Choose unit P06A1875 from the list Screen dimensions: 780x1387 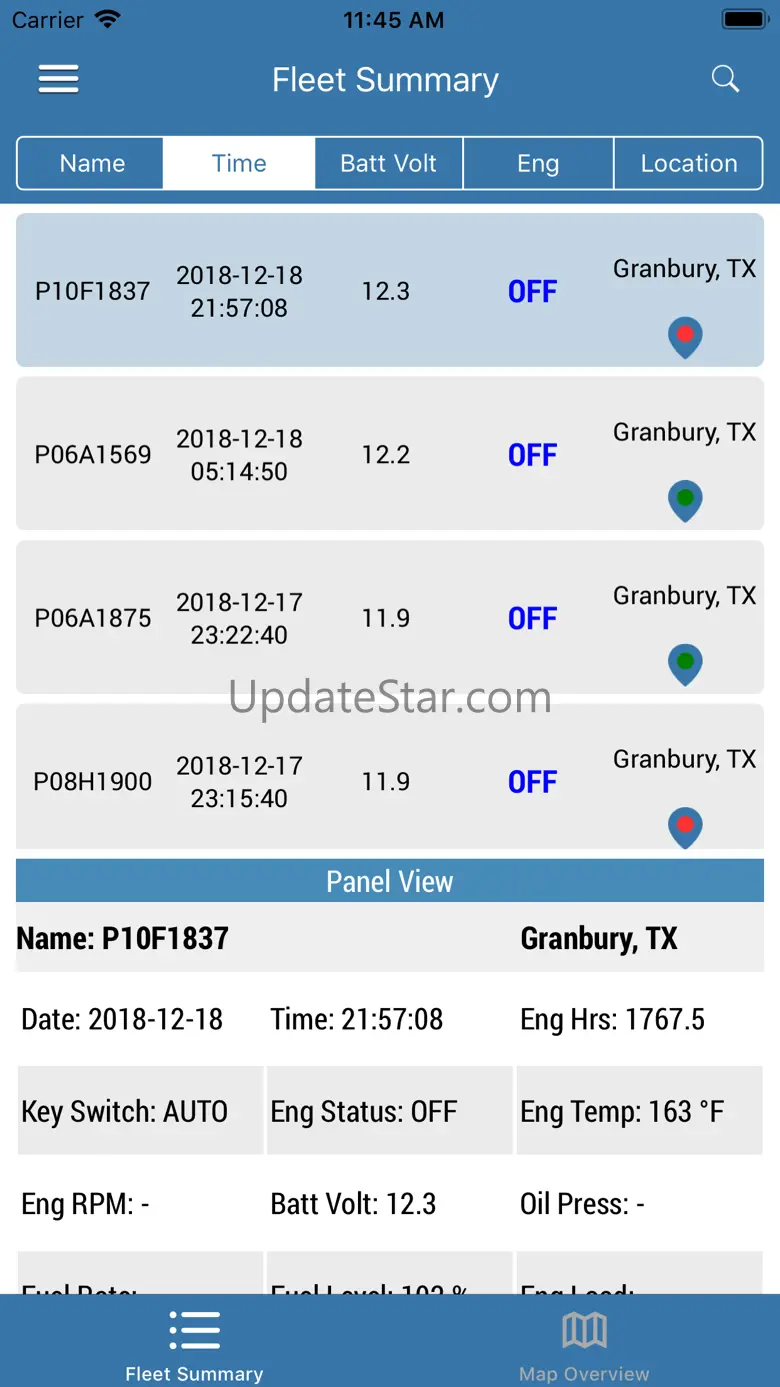[300, 618]
